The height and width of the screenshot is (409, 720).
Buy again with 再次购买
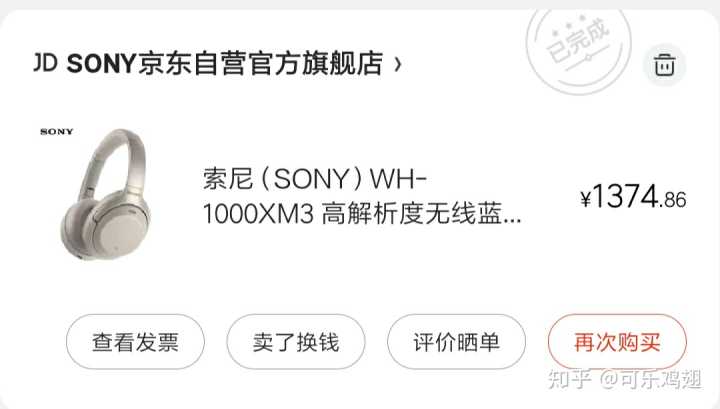[x=617, y=342]
